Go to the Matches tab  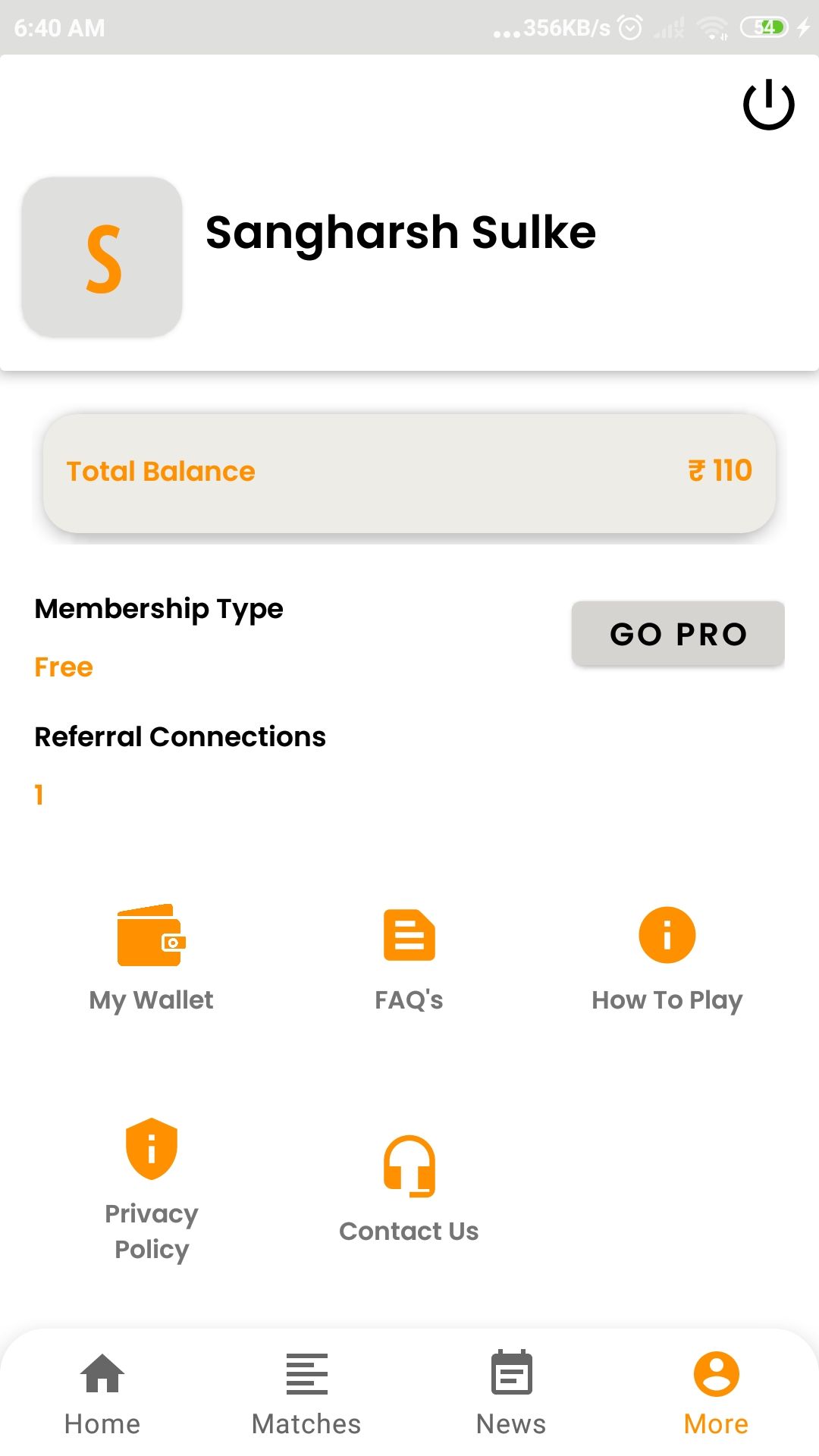(x=306, y=1394)
